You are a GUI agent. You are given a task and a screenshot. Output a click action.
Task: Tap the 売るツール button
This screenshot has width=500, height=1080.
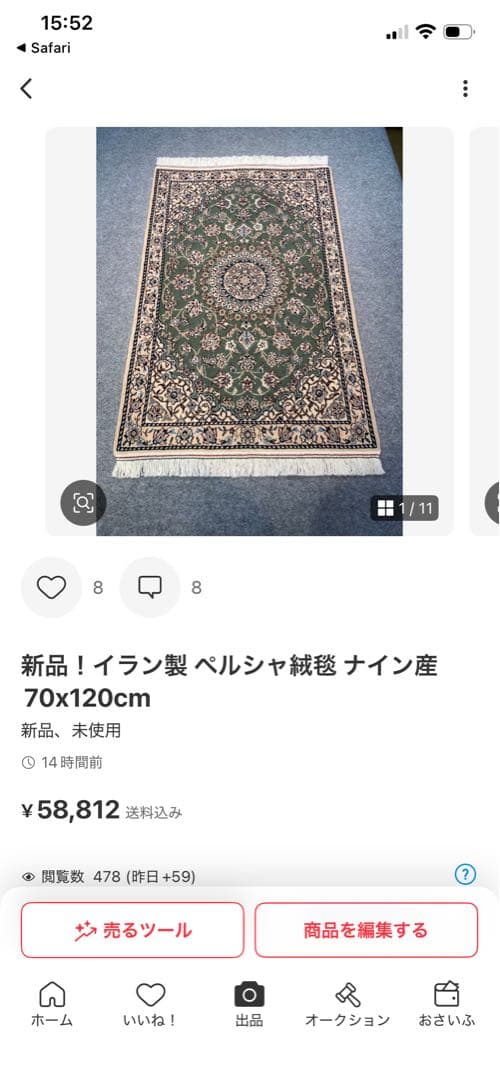[x=132, y=931]
